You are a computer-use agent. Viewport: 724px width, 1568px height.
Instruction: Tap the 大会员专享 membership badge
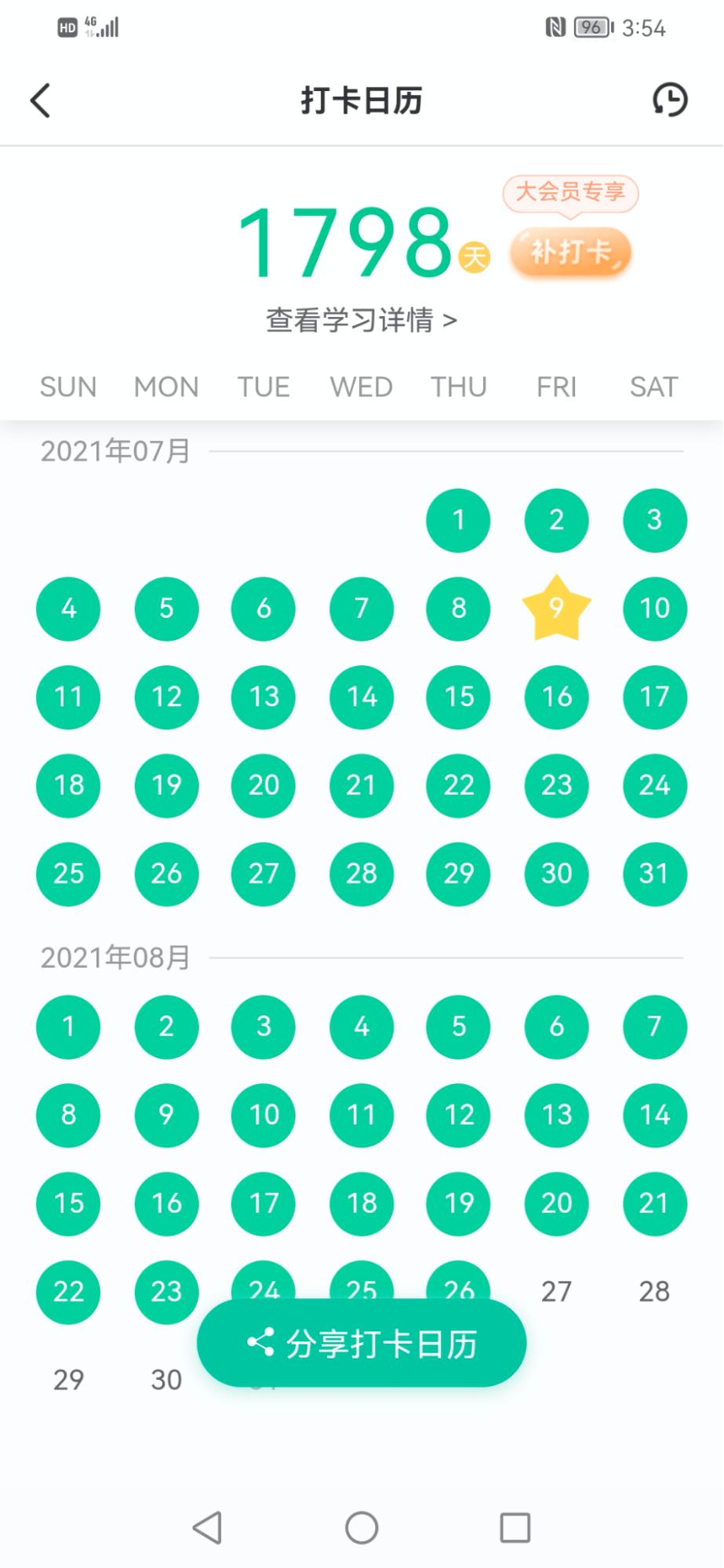coord(570,191)
